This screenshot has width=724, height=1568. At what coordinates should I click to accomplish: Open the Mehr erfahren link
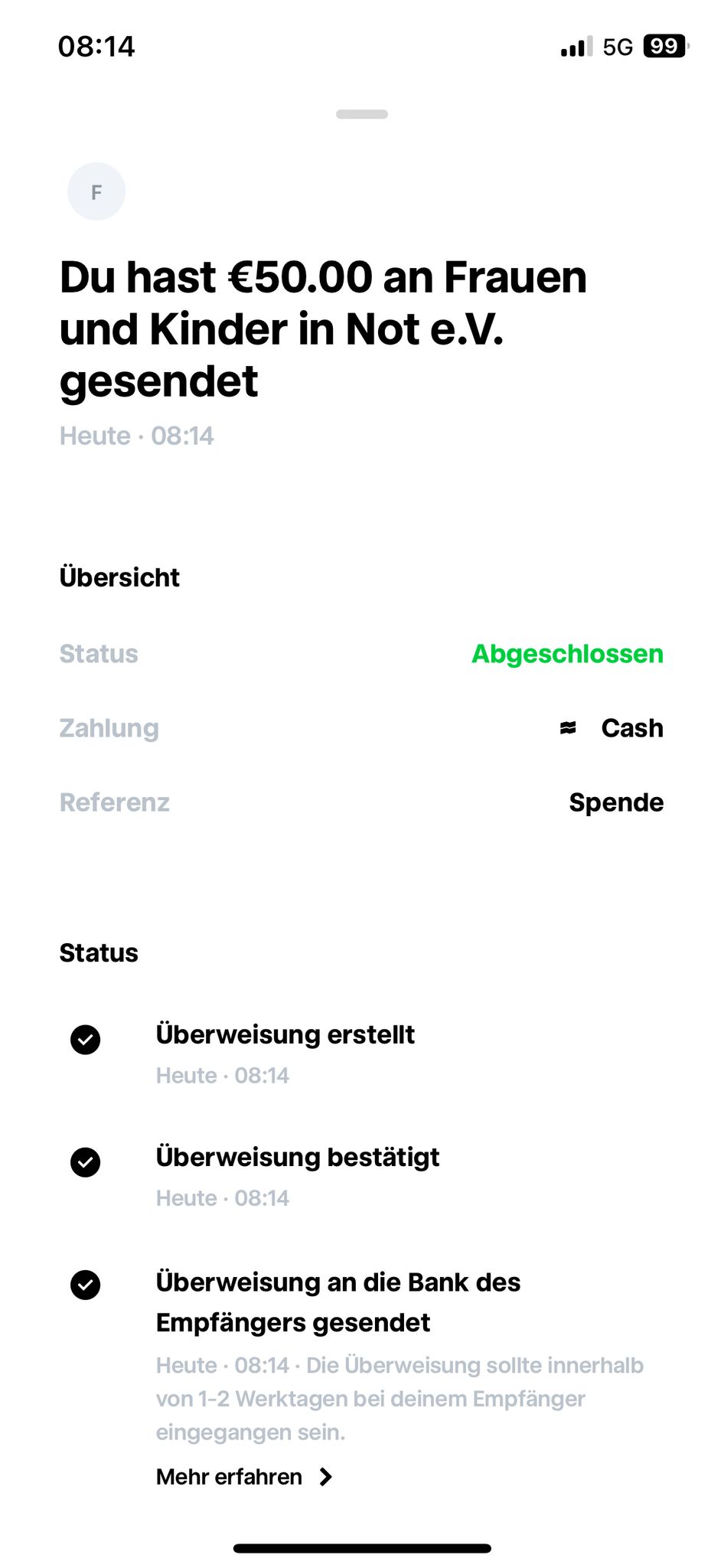point(243,1477)
